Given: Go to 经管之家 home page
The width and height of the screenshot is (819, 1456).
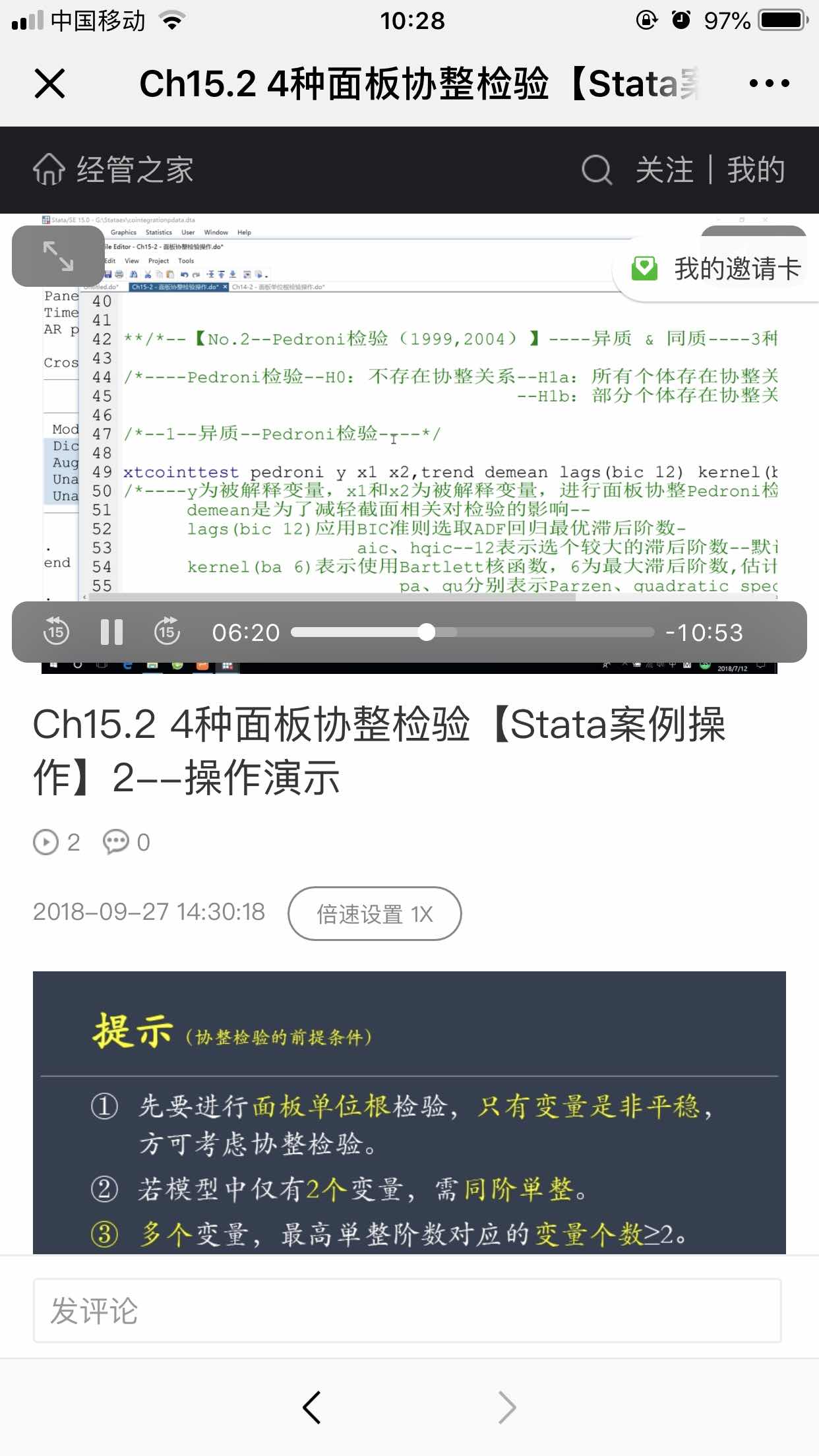Looking at the screenshot, I should [113, 170].
